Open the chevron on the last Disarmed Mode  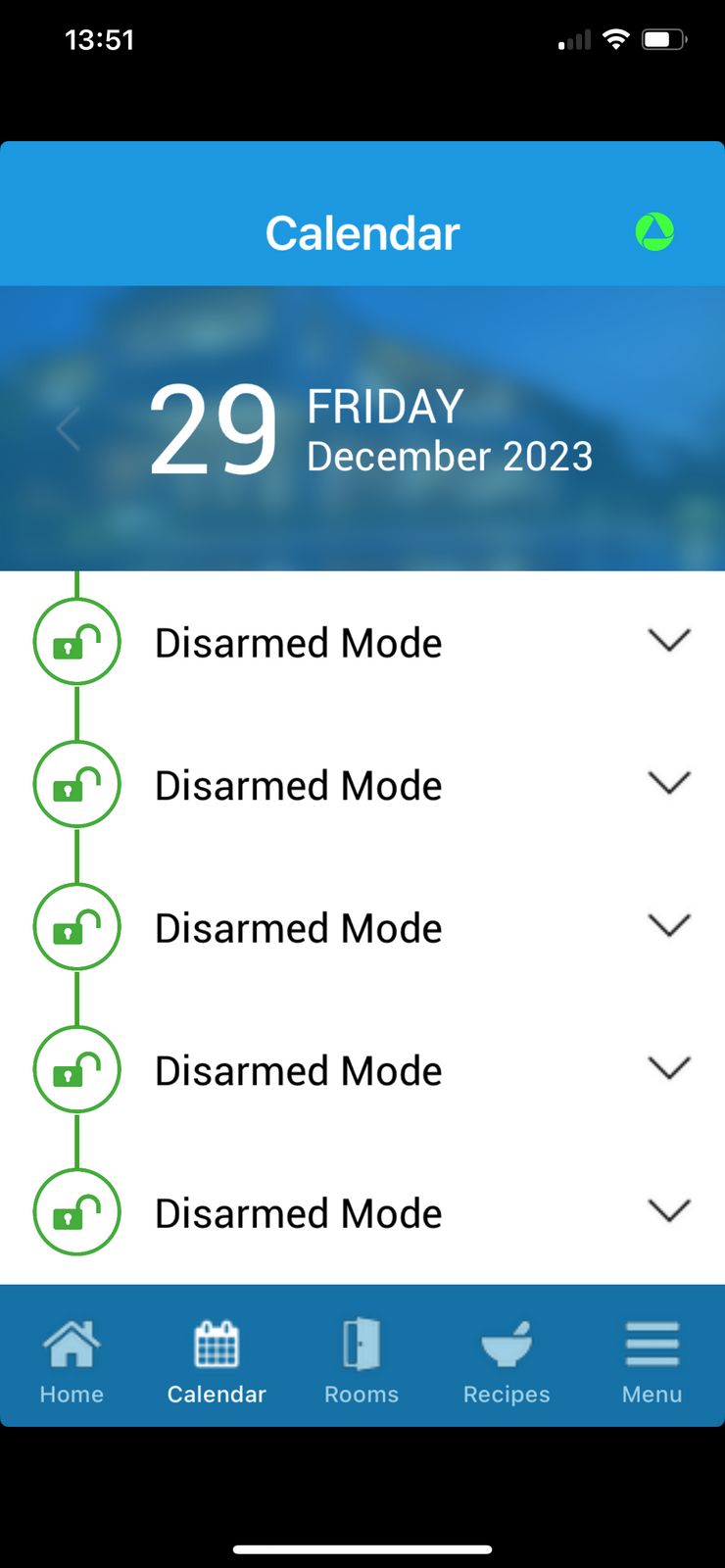point(668,1210)
